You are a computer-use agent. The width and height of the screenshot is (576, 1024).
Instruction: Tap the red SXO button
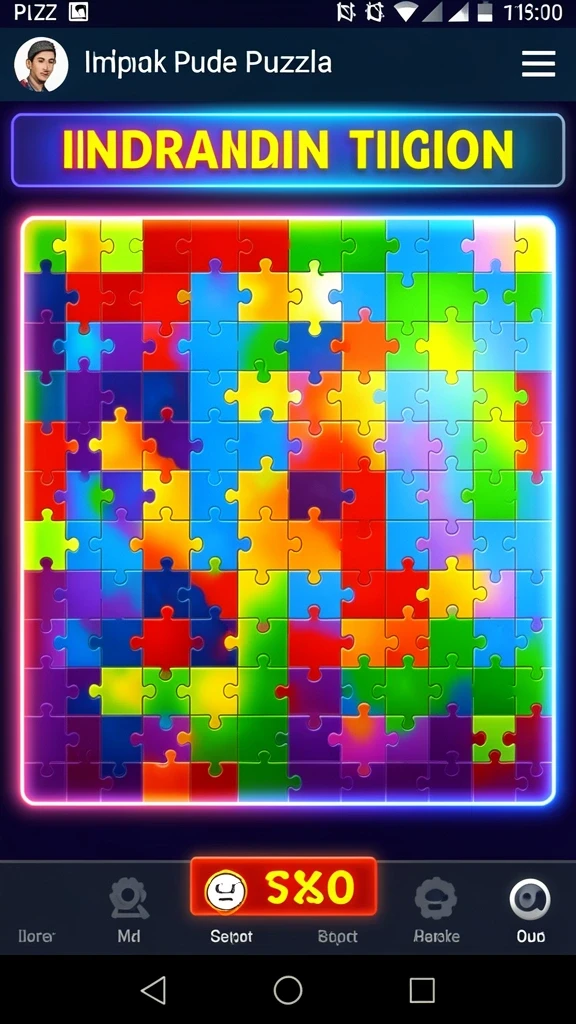283,887
